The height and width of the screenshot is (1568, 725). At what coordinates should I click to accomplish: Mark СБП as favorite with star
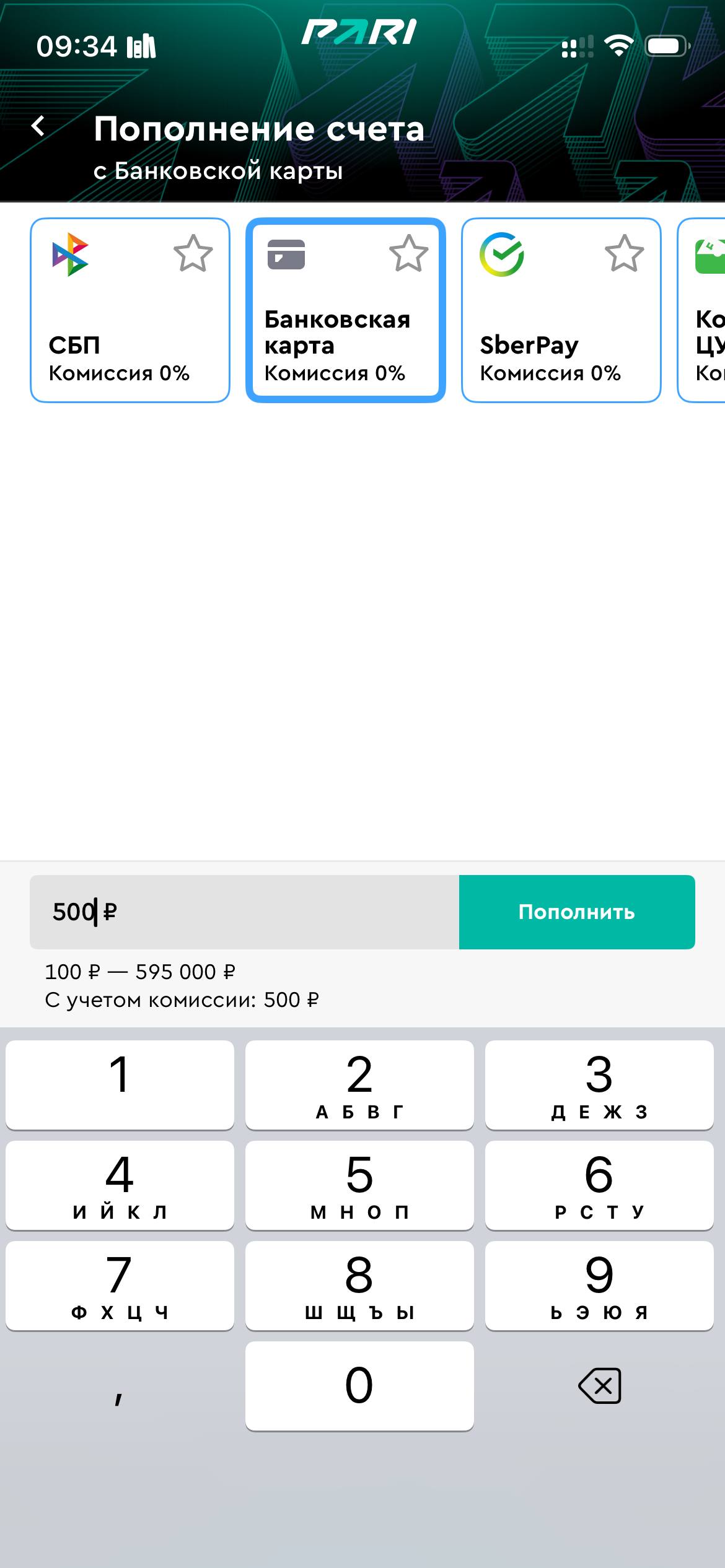pos(193,253)
